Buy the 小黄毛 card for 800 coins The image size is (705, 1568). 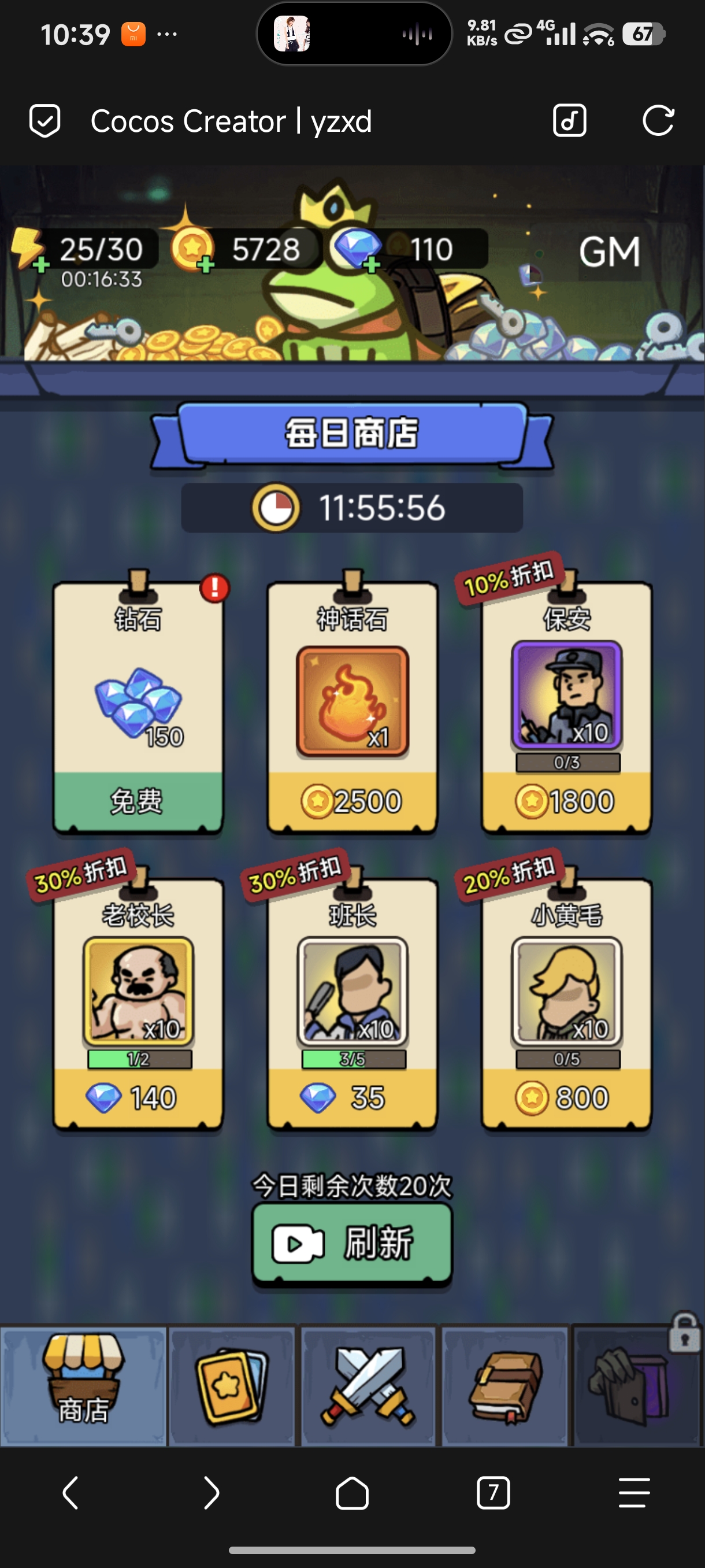[x=566, y=1097]
